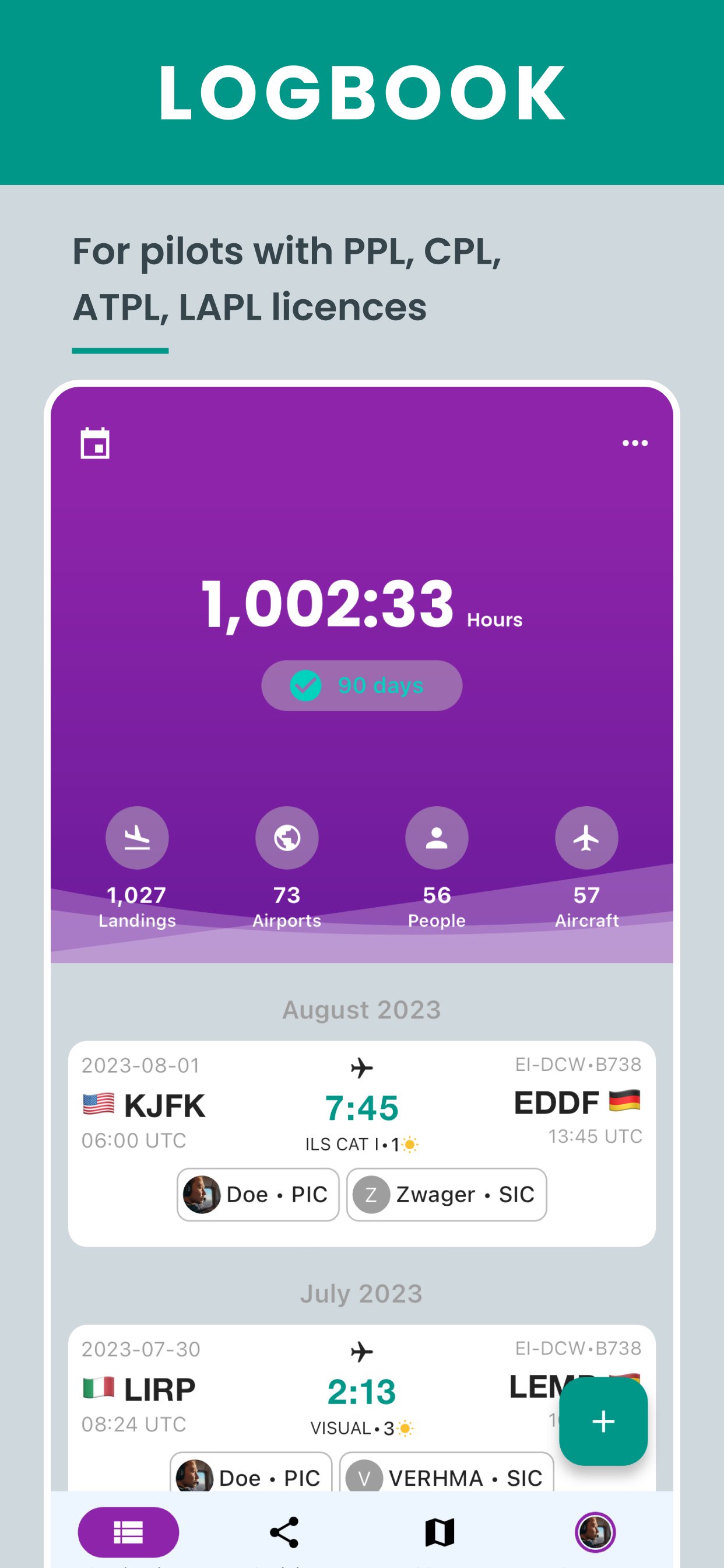Expand the August 2023 section

click(x=361, y=1009)
